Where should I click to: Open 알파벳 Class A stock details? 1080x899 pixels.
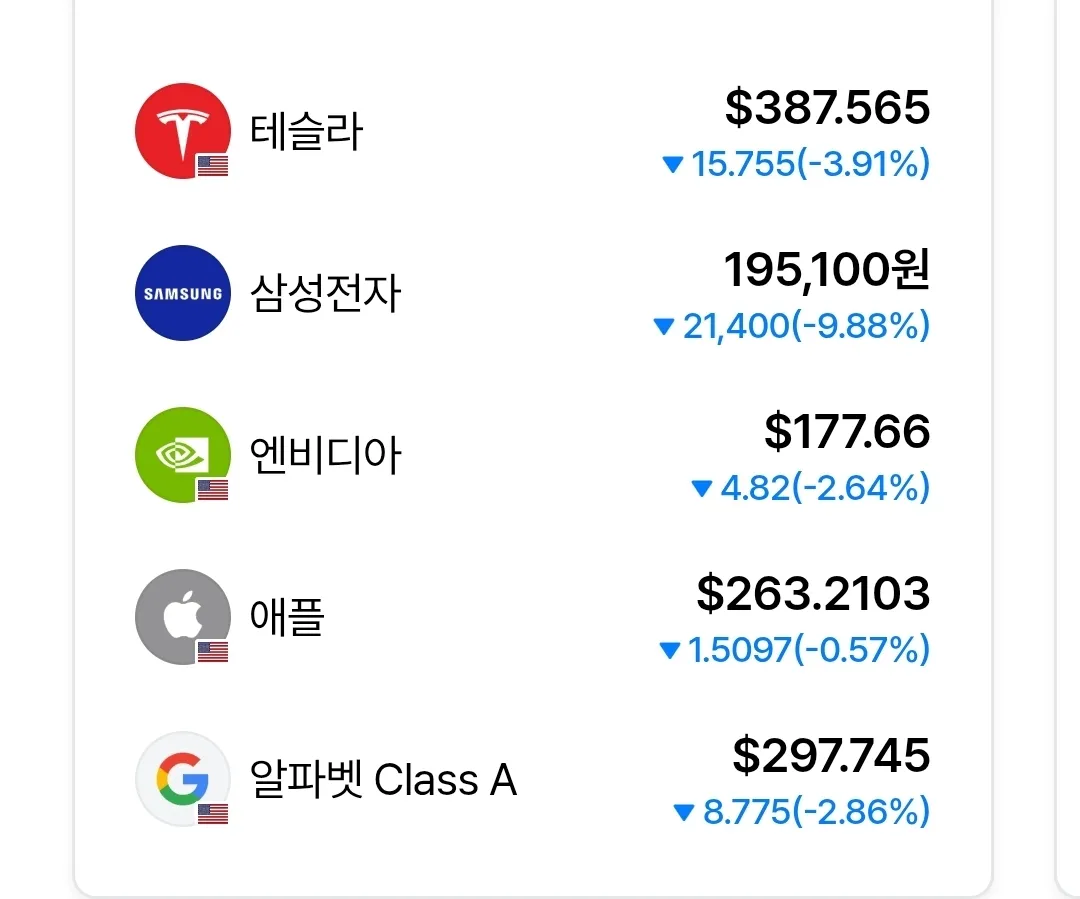pos(382,780)
